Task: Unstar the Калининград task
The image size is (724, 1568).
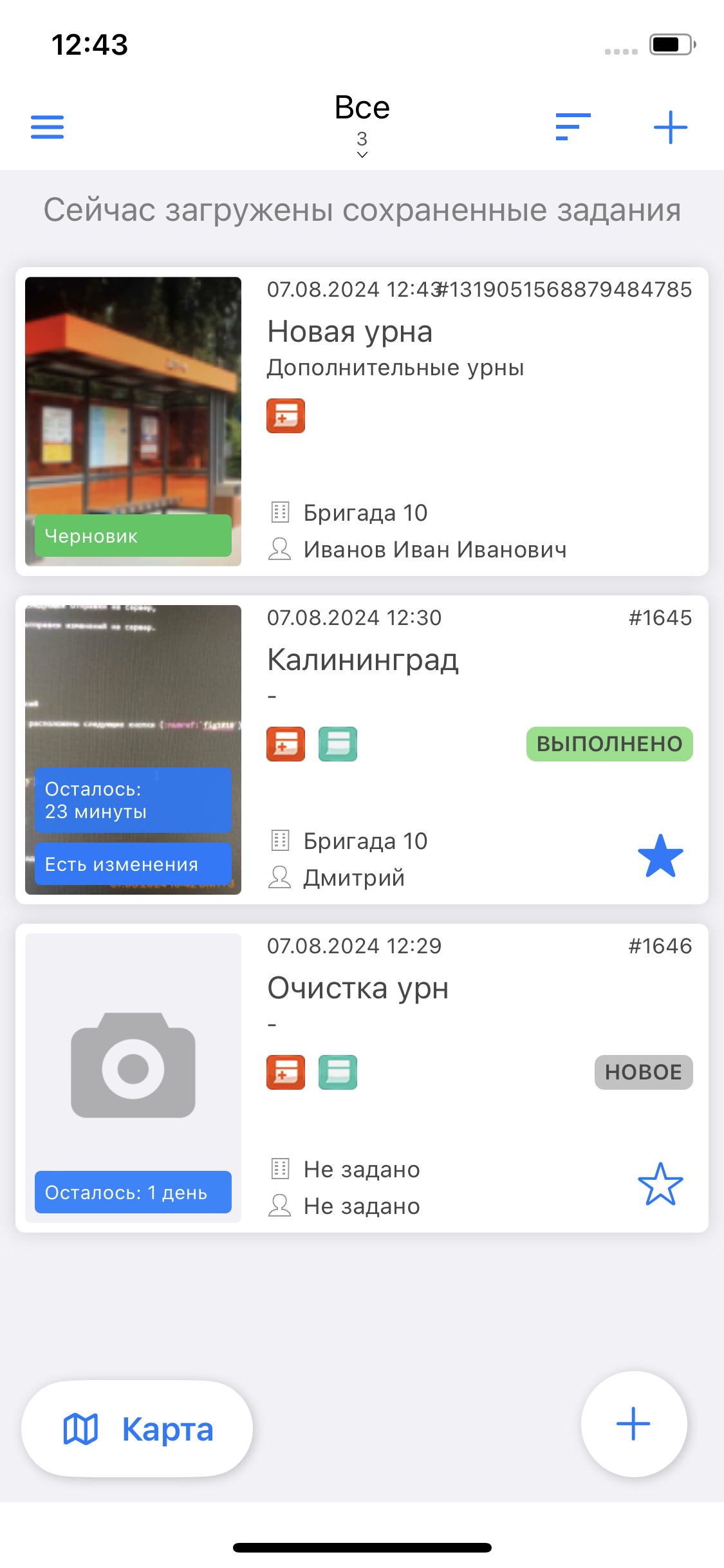Action: [660, 857]
